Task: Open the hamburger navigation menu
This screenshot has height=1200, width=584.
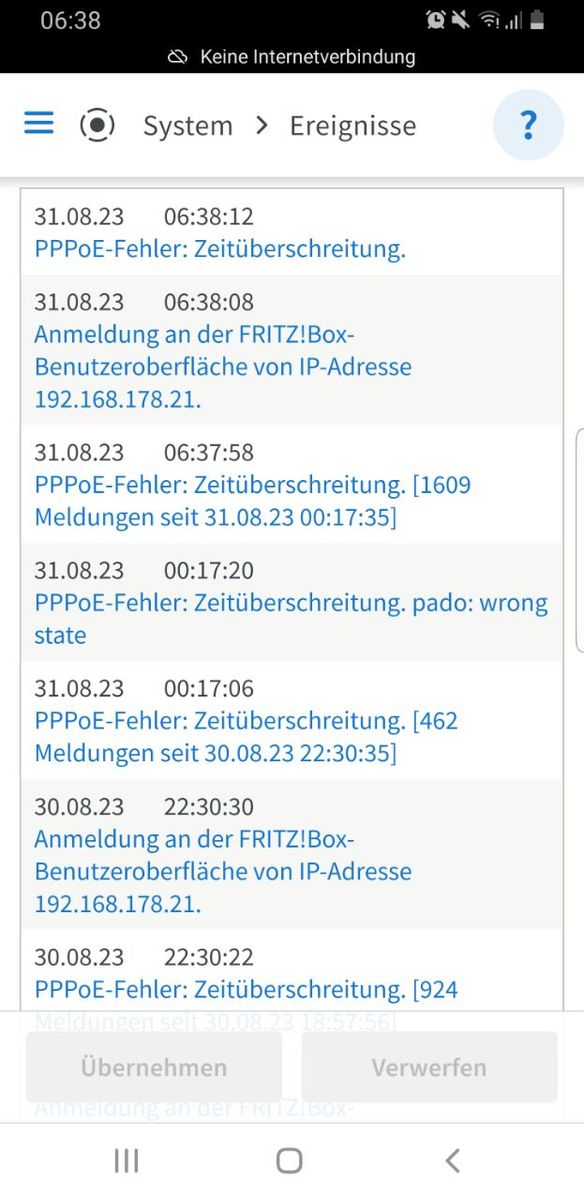Action: point(39,124)
